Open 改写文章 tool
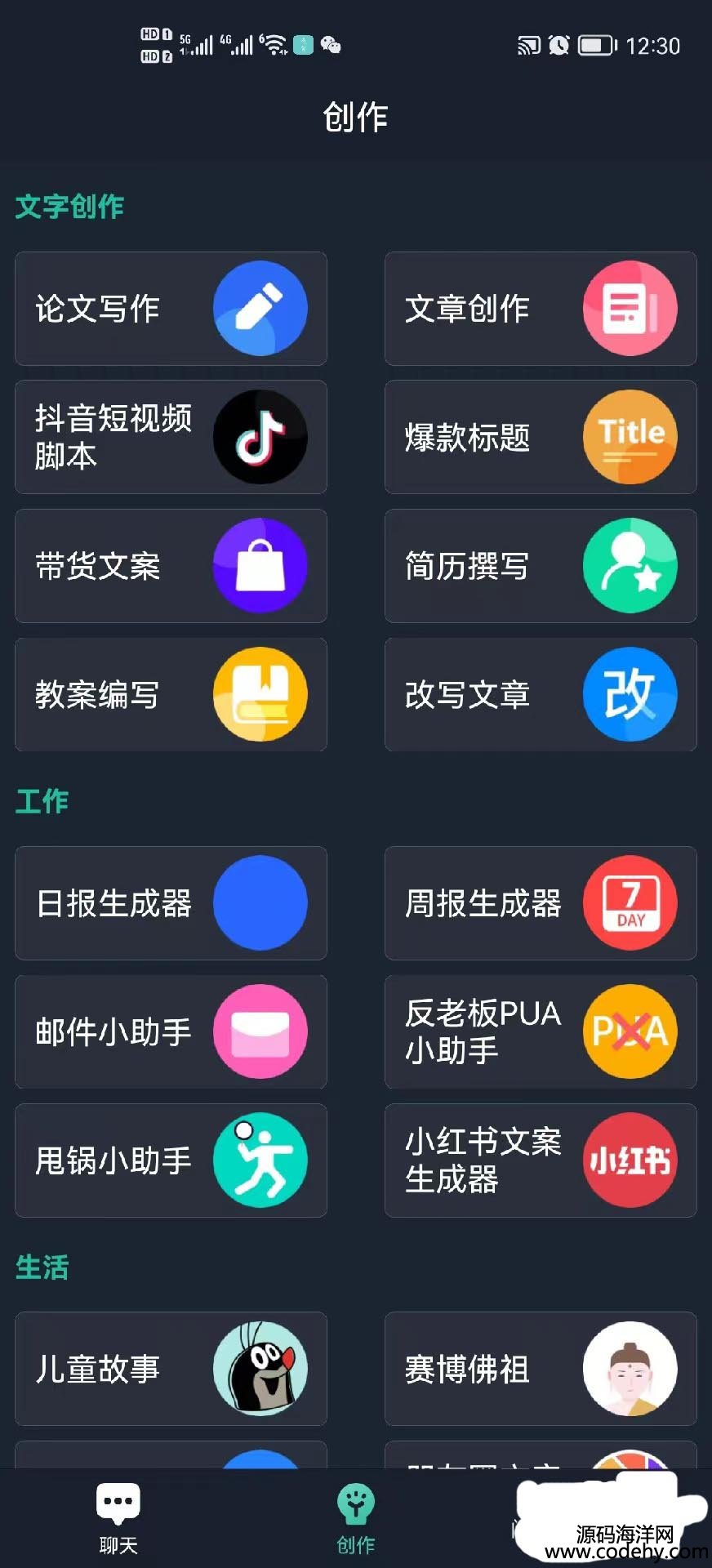 coord(540,694)
